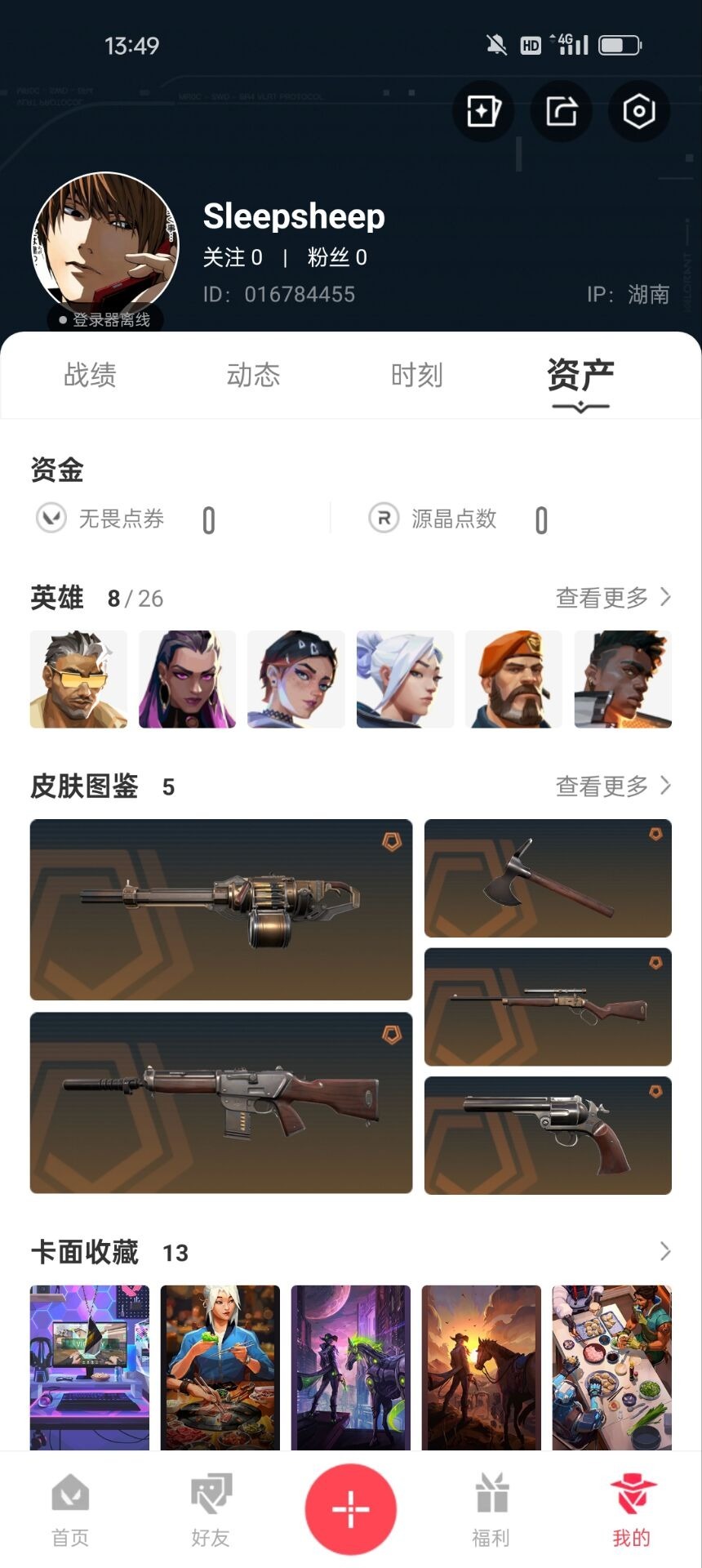Open the revolver skin tile

tap(548, 1136)
